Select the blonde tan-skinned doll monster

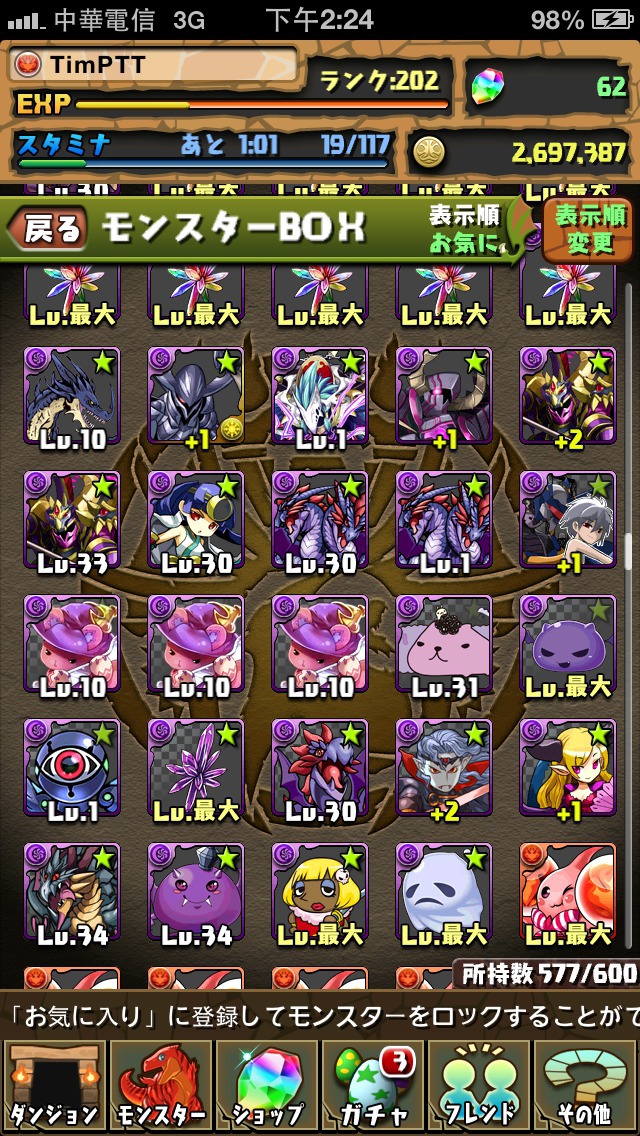[x=320, y=892]
